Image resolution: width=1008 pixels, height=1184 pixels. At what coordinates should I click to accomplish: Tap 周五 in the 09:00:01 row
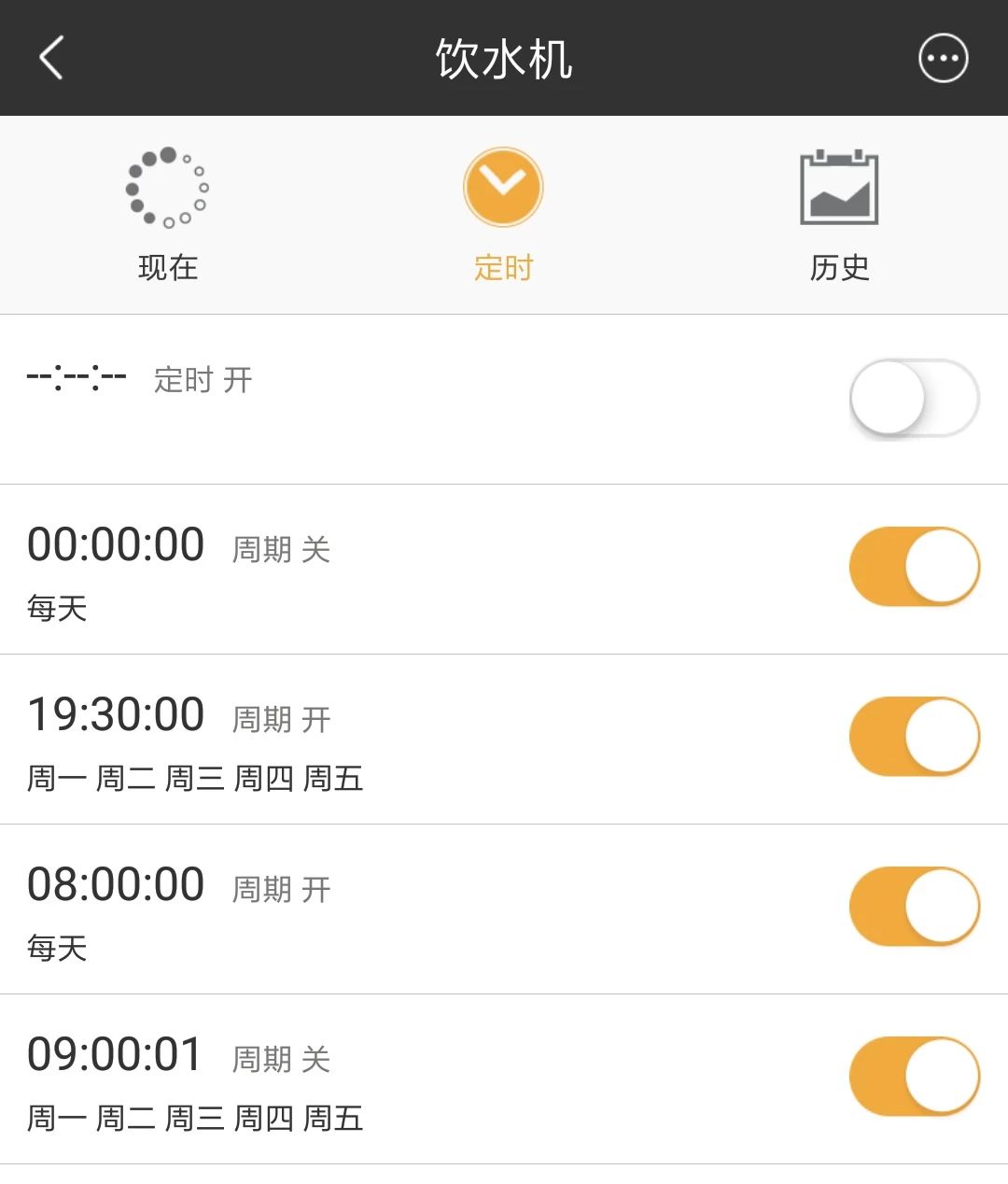333,1118
